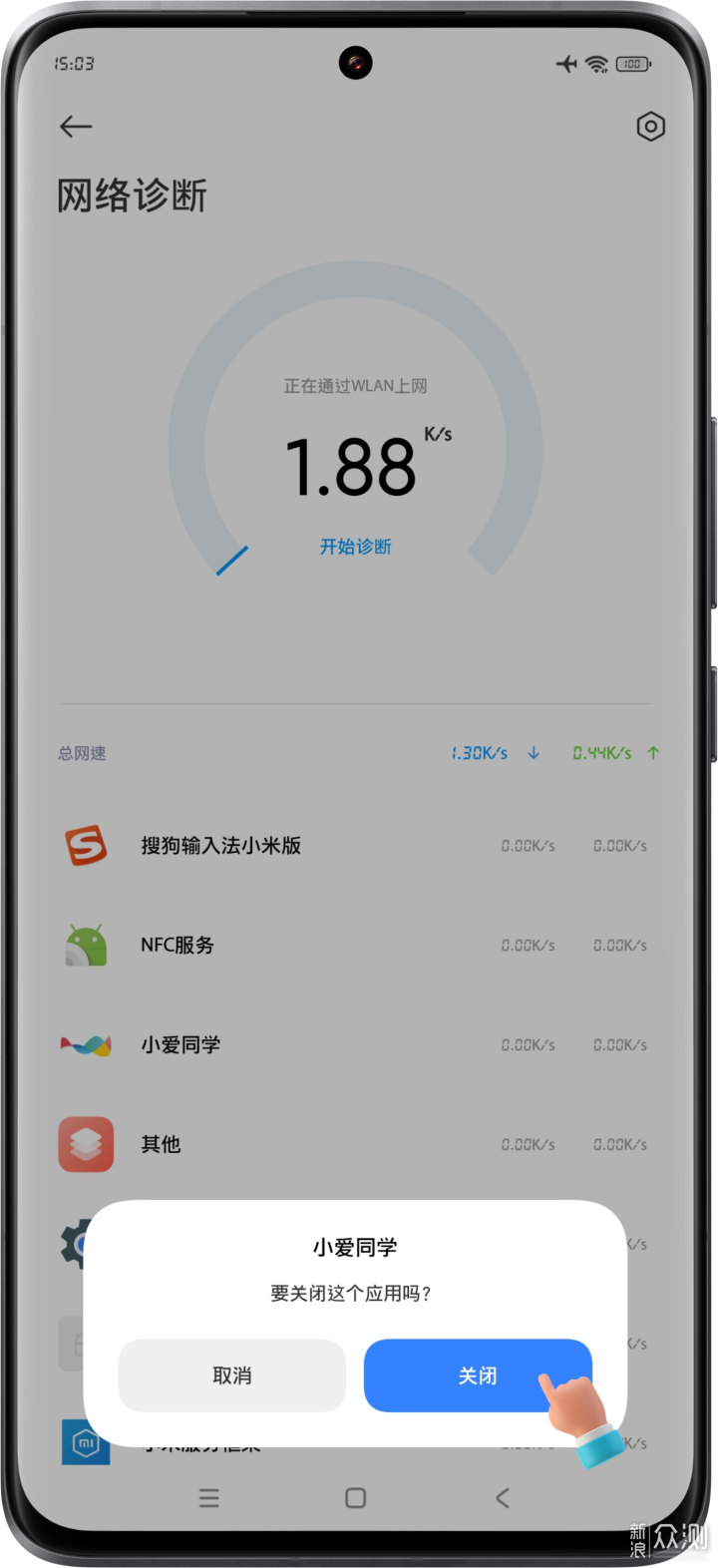Image resolution: width=718 pixels, height=1568 pixels.
Task: Tap the navigation bar back key
Action: 502,1498
